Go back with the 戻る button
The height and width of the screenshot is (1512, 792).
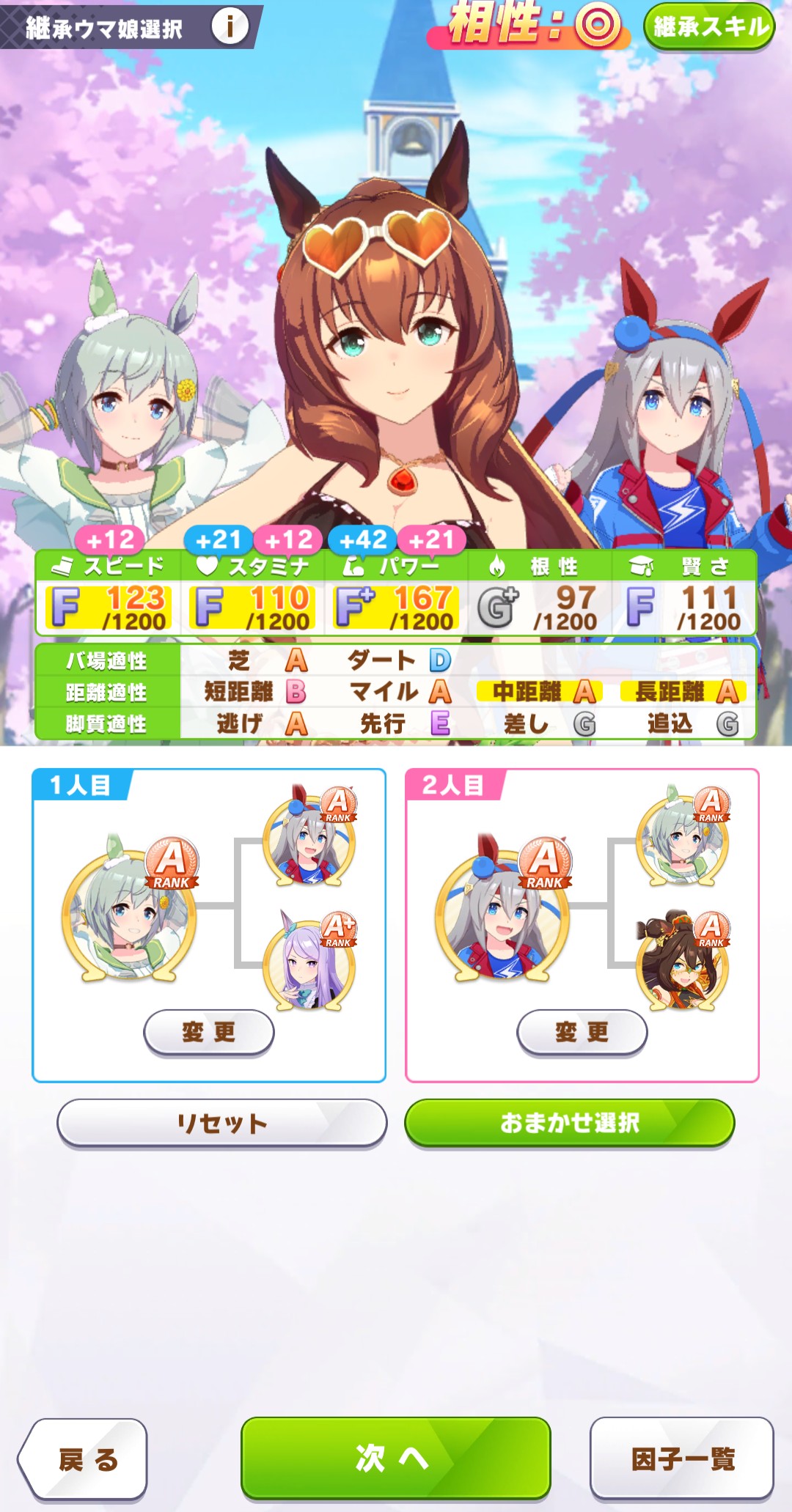(x=83, y=1459)
